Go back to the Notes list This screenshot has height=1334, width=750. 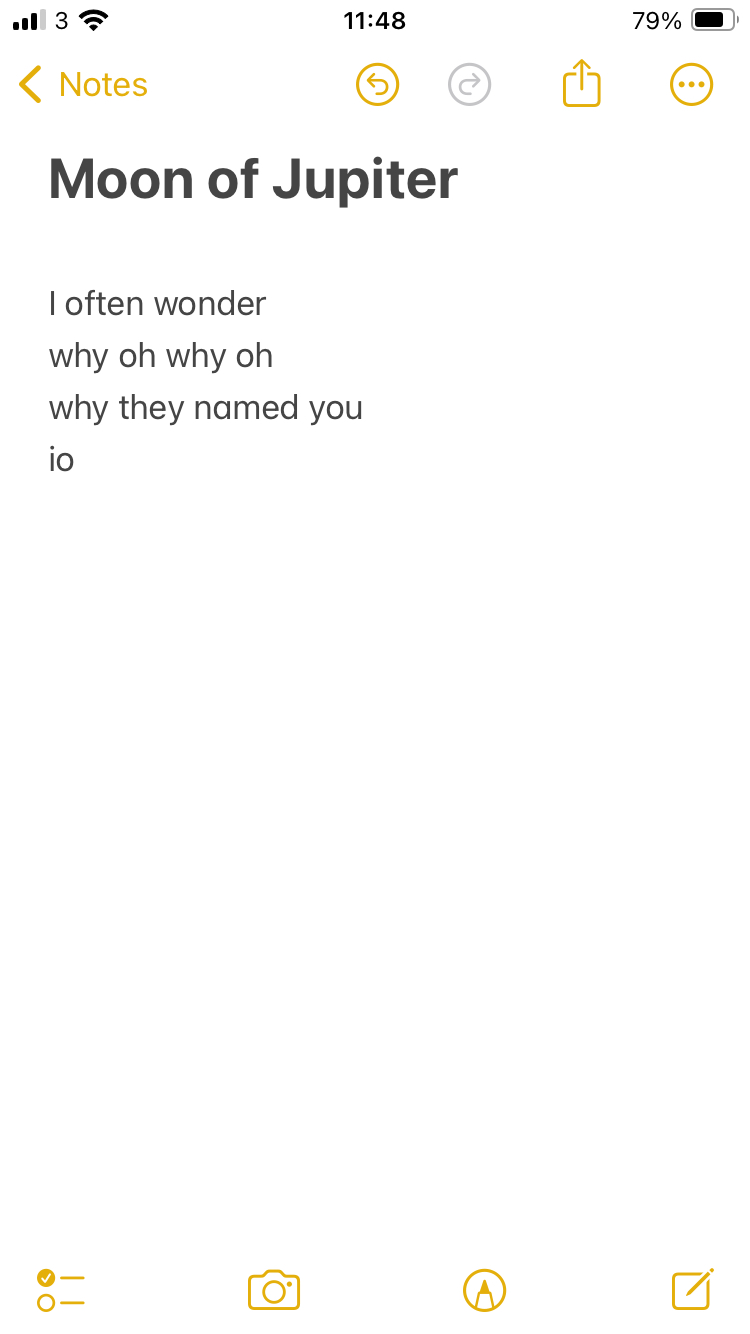pos(84,85)
